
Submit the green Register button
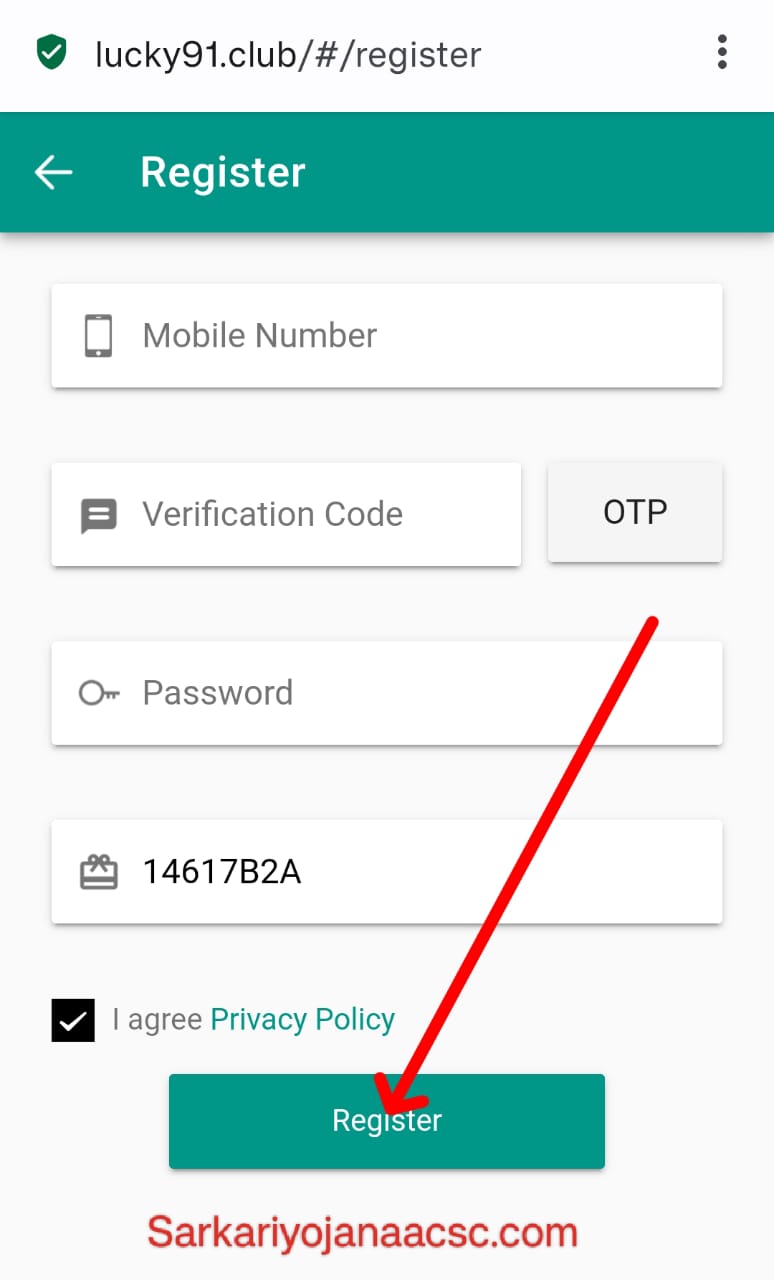pyautogui.click(x=387, y=1121)
